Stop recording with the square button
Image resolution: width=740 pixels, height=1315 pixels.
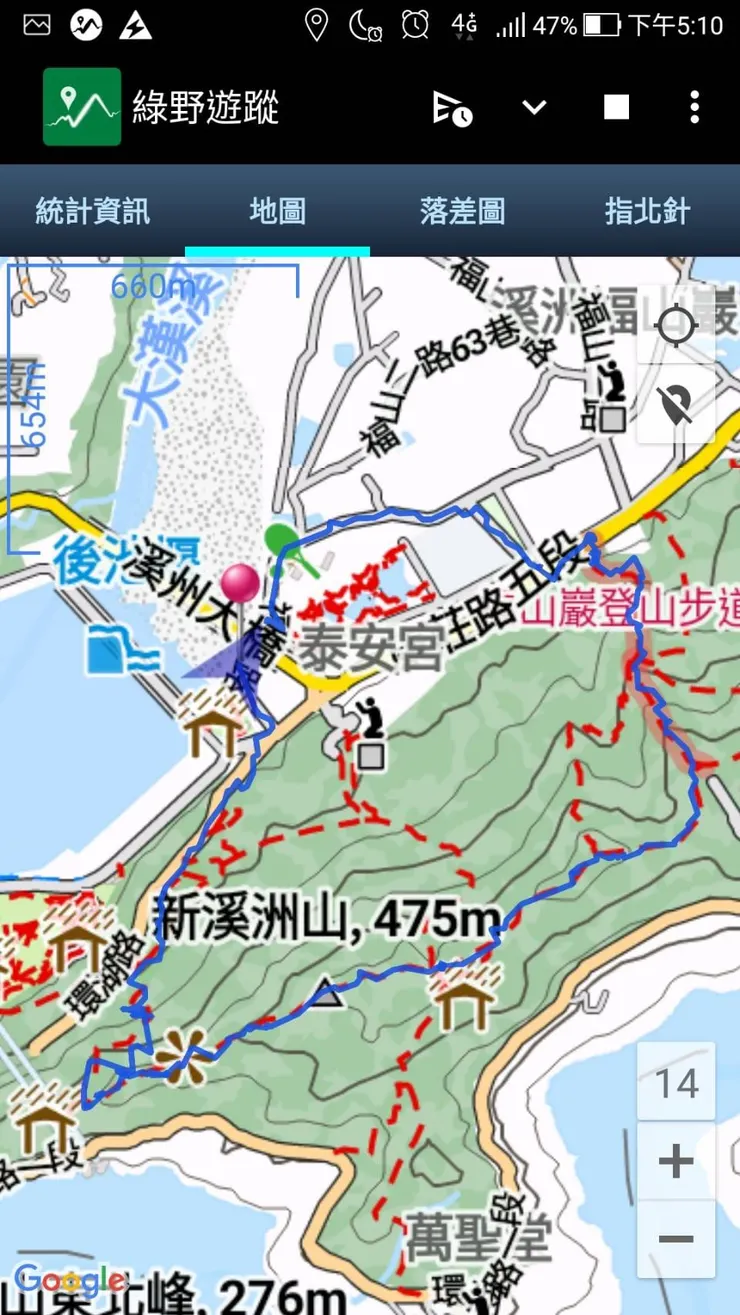pos(616,108)
